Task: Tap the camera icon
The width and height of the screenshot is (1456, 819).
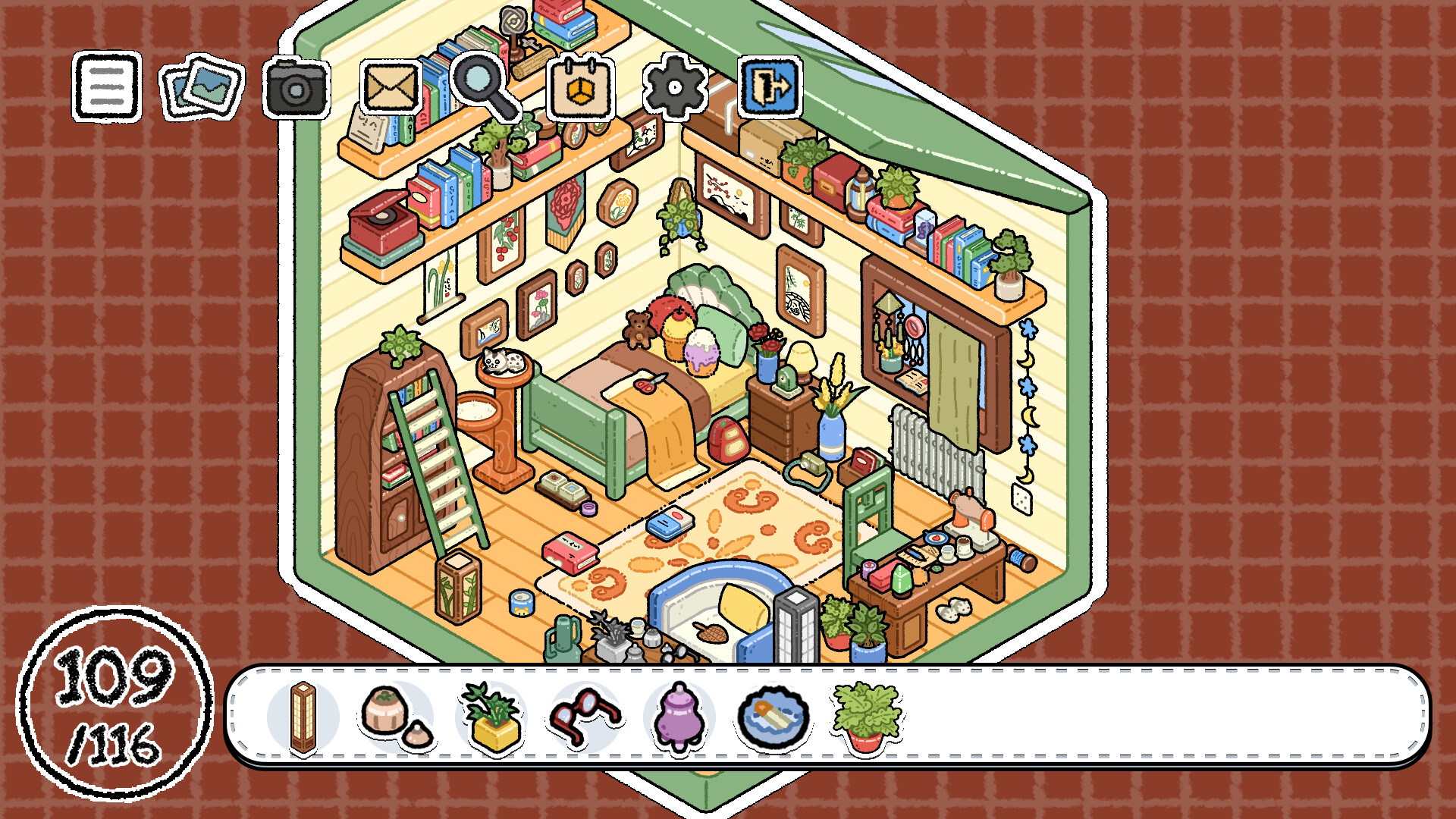Action: point(296,89)
